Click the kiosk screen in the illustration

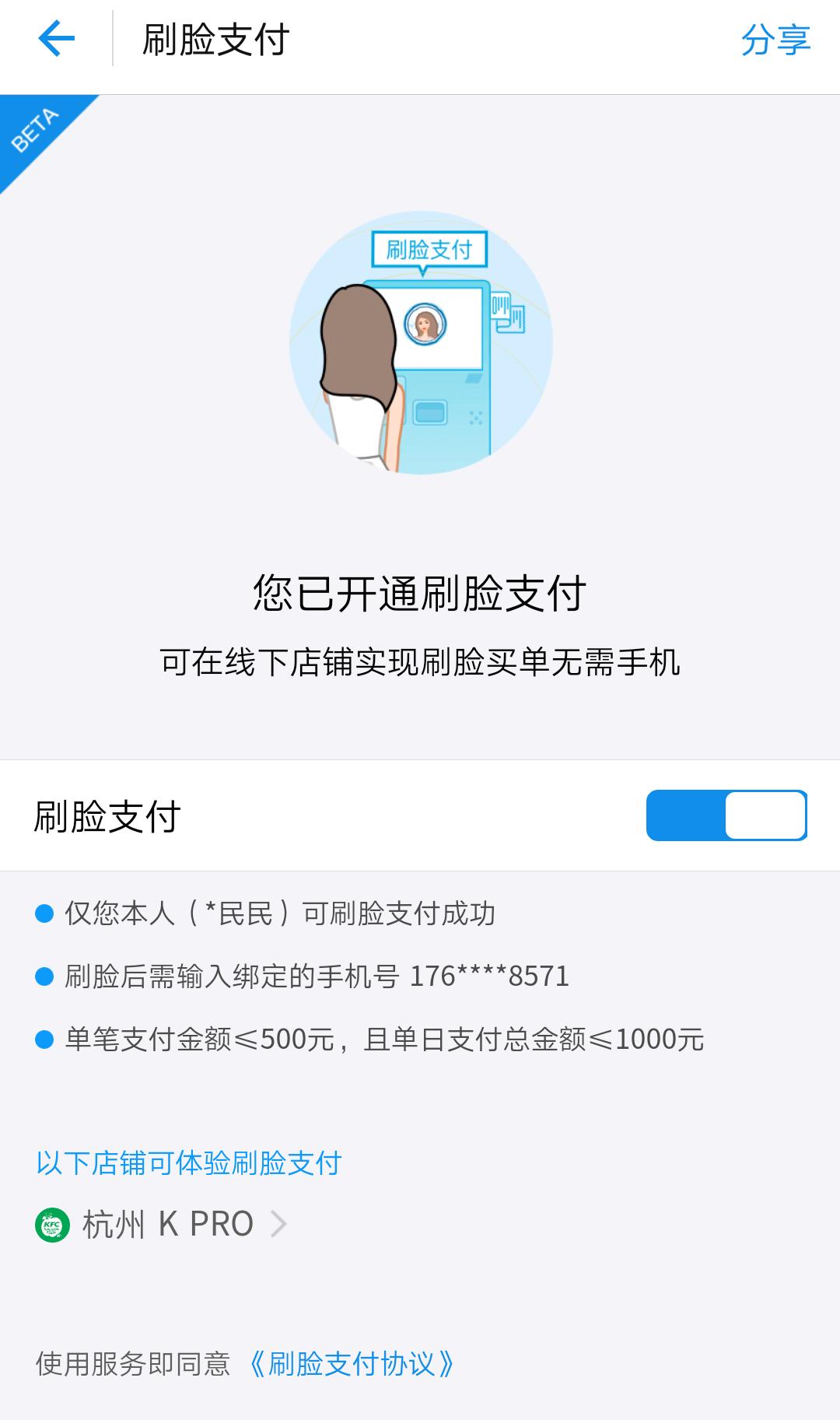[x=439, y=327]
